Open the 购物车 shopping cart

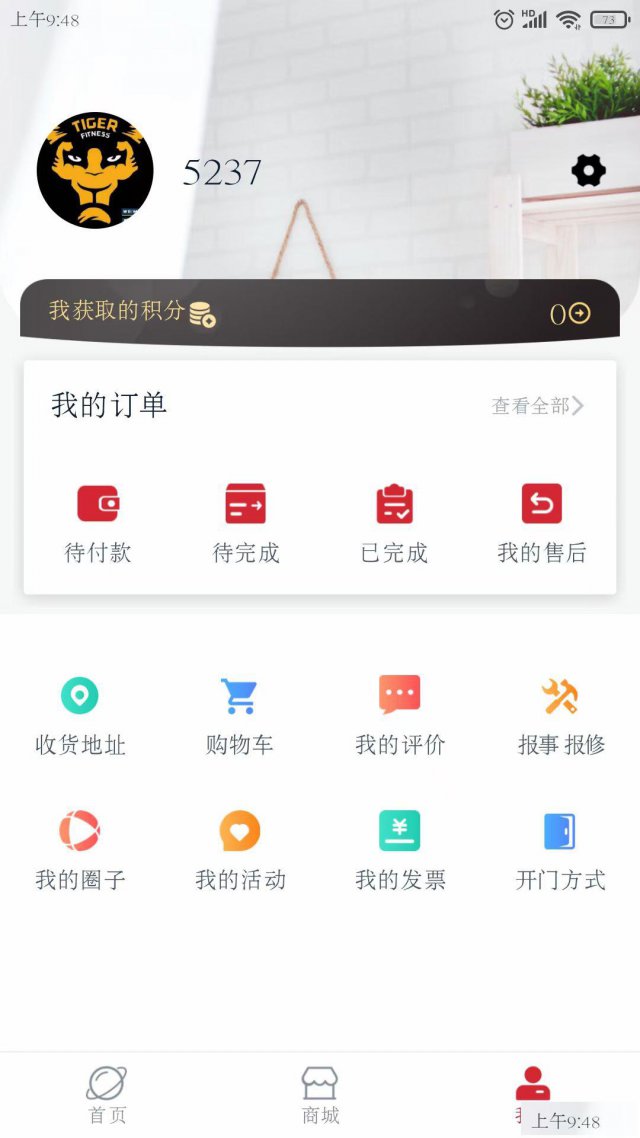click(240, 716)
